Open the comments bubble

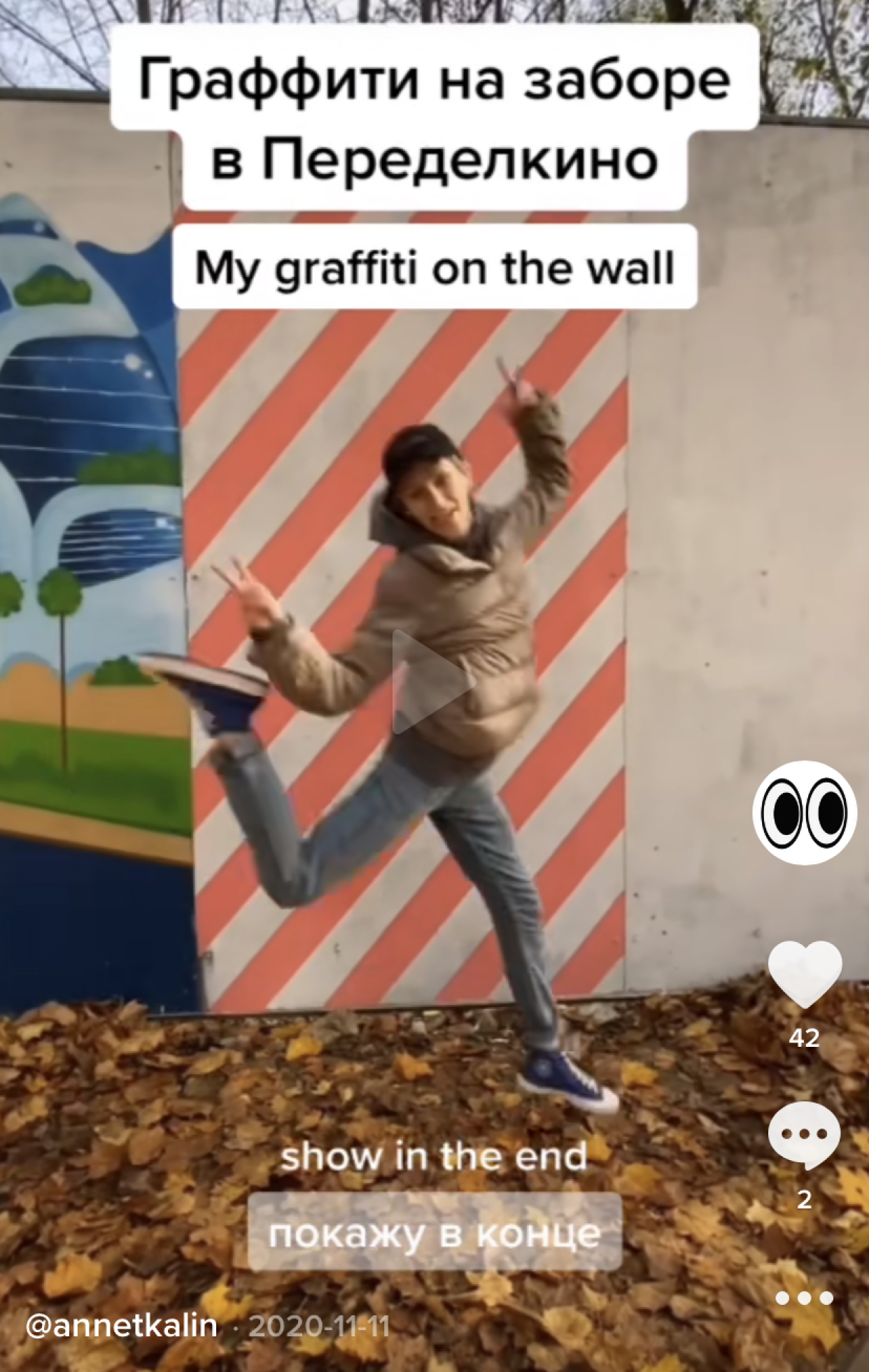click(804, 1134)
